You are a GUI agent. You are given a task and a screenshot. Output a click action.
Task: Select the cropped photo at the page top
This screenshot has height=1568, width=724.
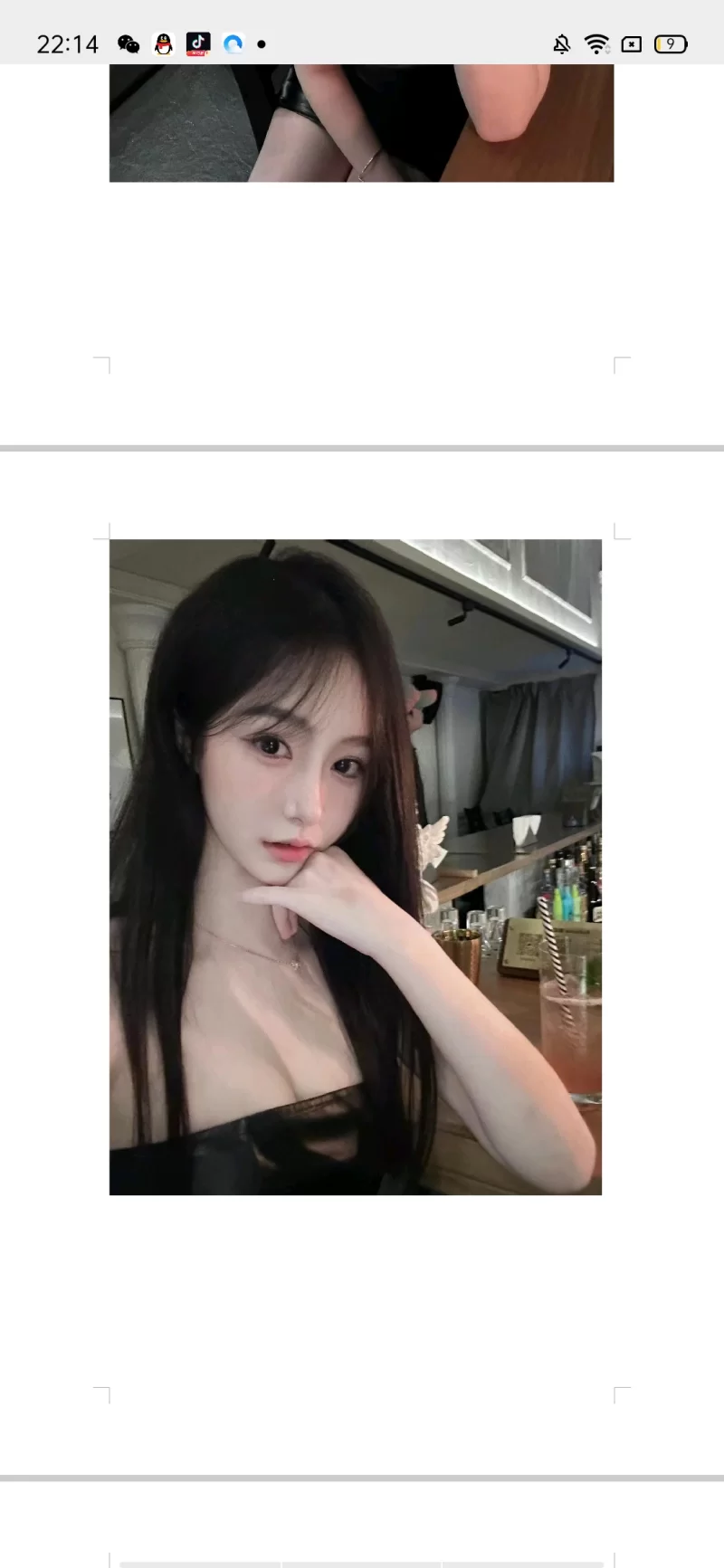[361, 123]
